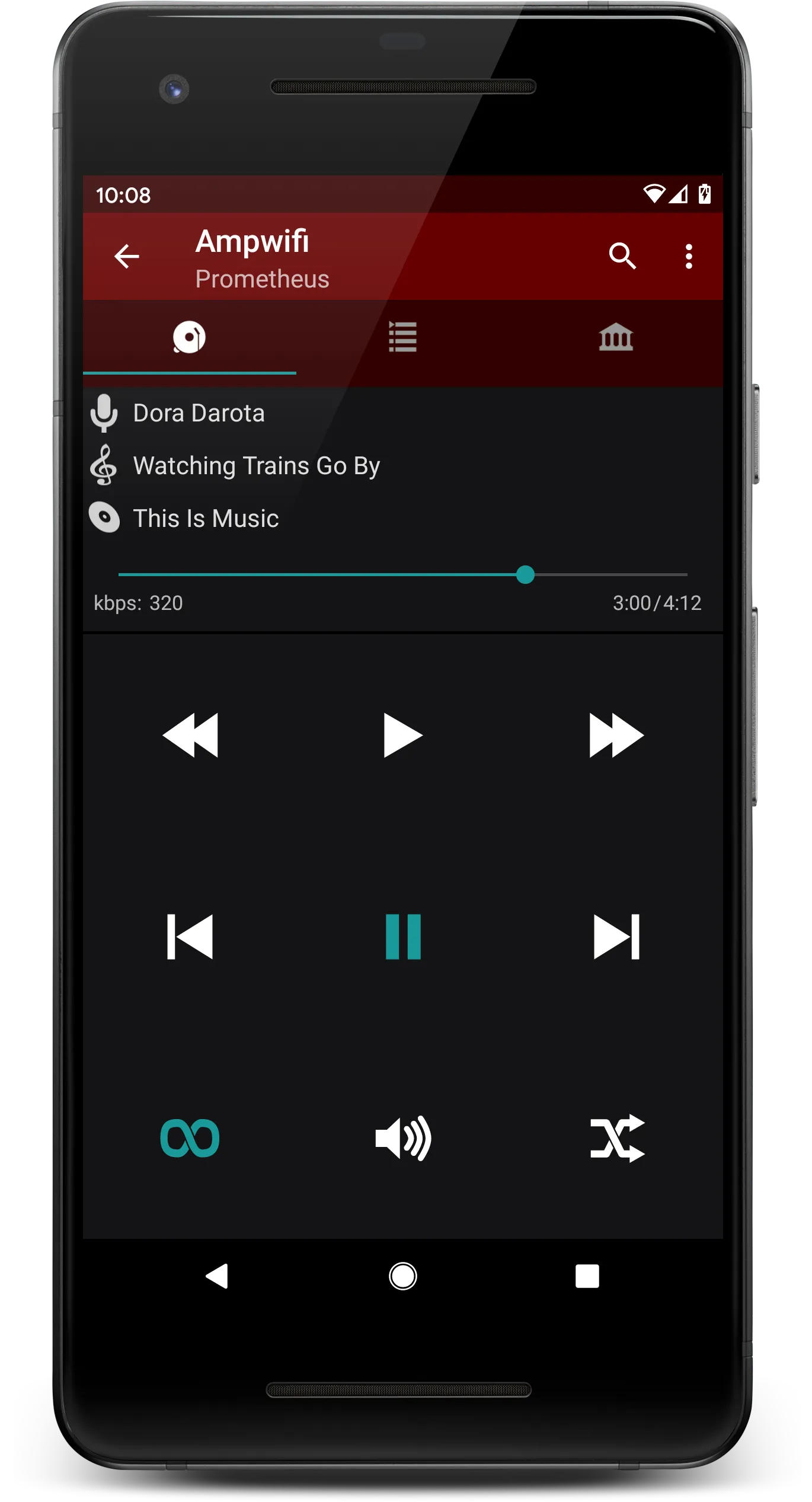Open search in Ampwifi
Viewport: 812px width, 1502px height.
[622, 256]
